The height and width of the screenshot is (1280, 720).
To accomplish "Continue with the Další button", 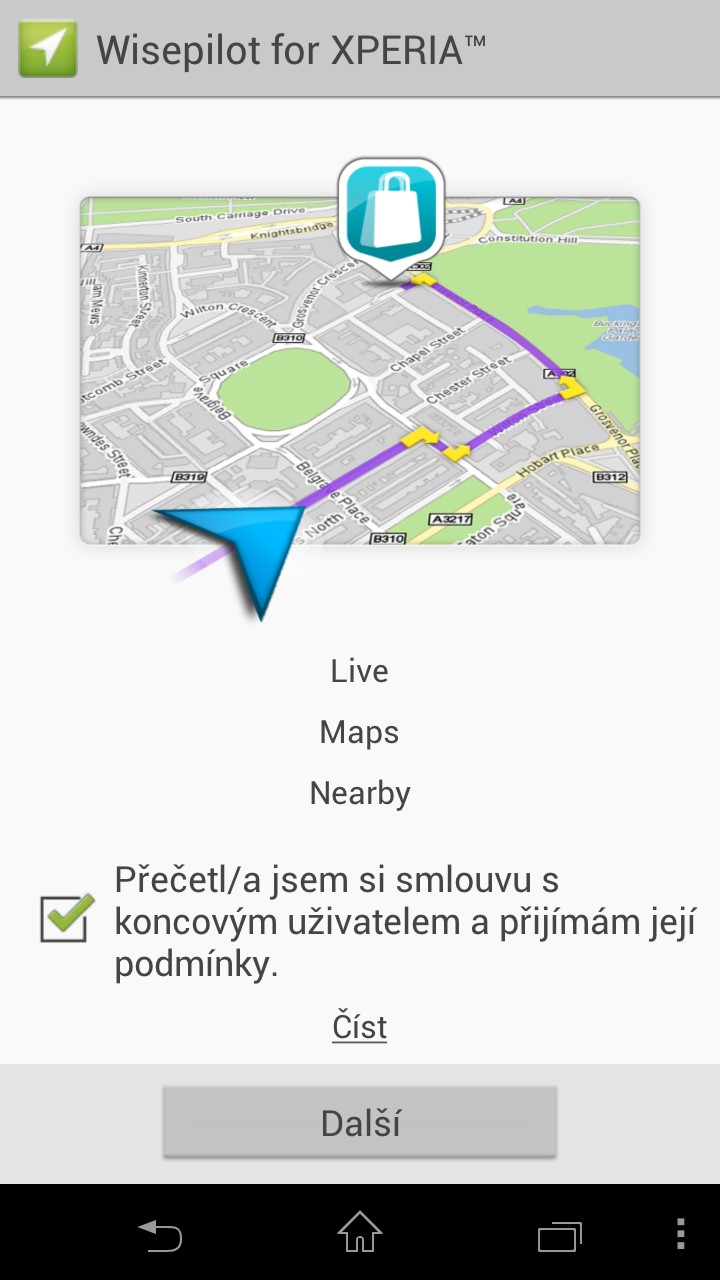I will point(360,1123).
